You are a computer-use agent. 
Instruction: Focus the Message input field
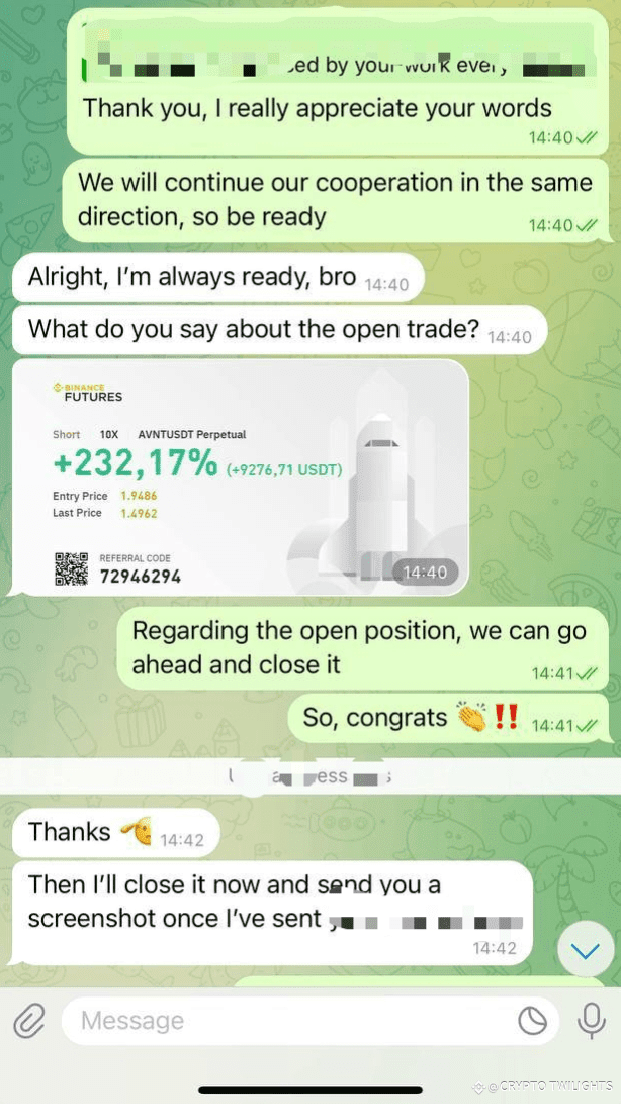tap(310, 1020)
